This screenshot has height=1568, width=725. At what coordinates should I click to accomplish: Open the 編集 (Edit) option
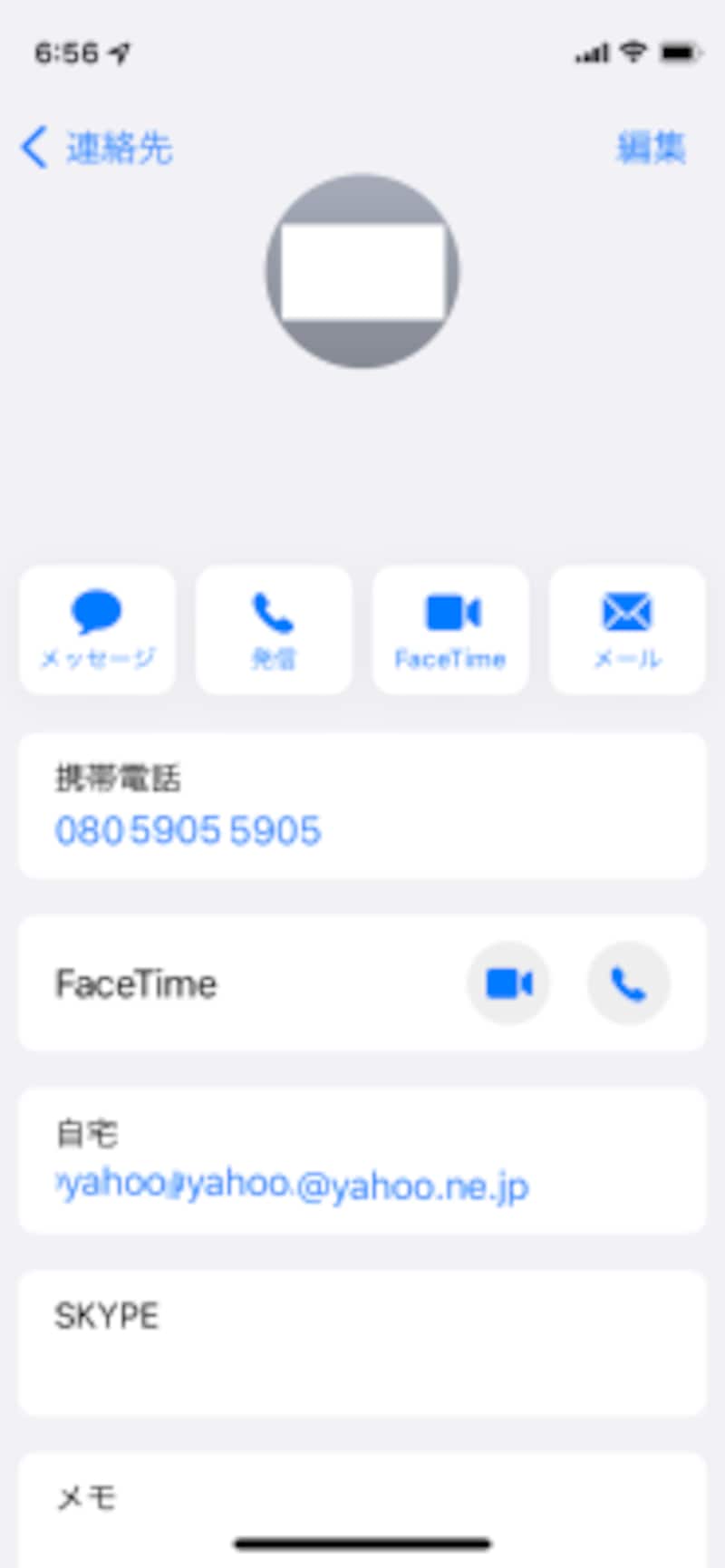pyautogui.click(x=649, y=147)
